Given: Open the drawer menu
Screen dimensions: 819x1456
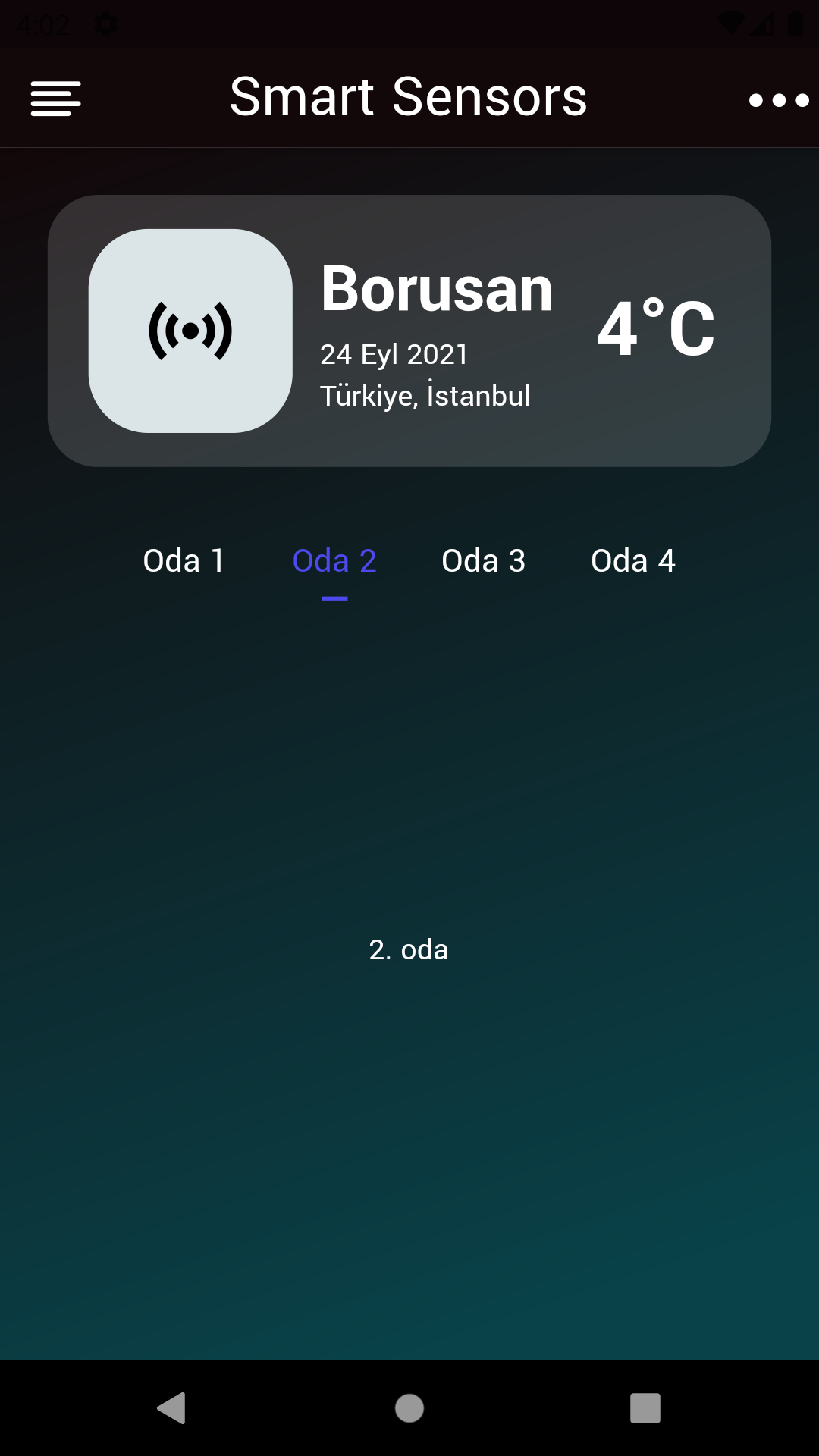Looking at the screenshot, I should [55, 99].
